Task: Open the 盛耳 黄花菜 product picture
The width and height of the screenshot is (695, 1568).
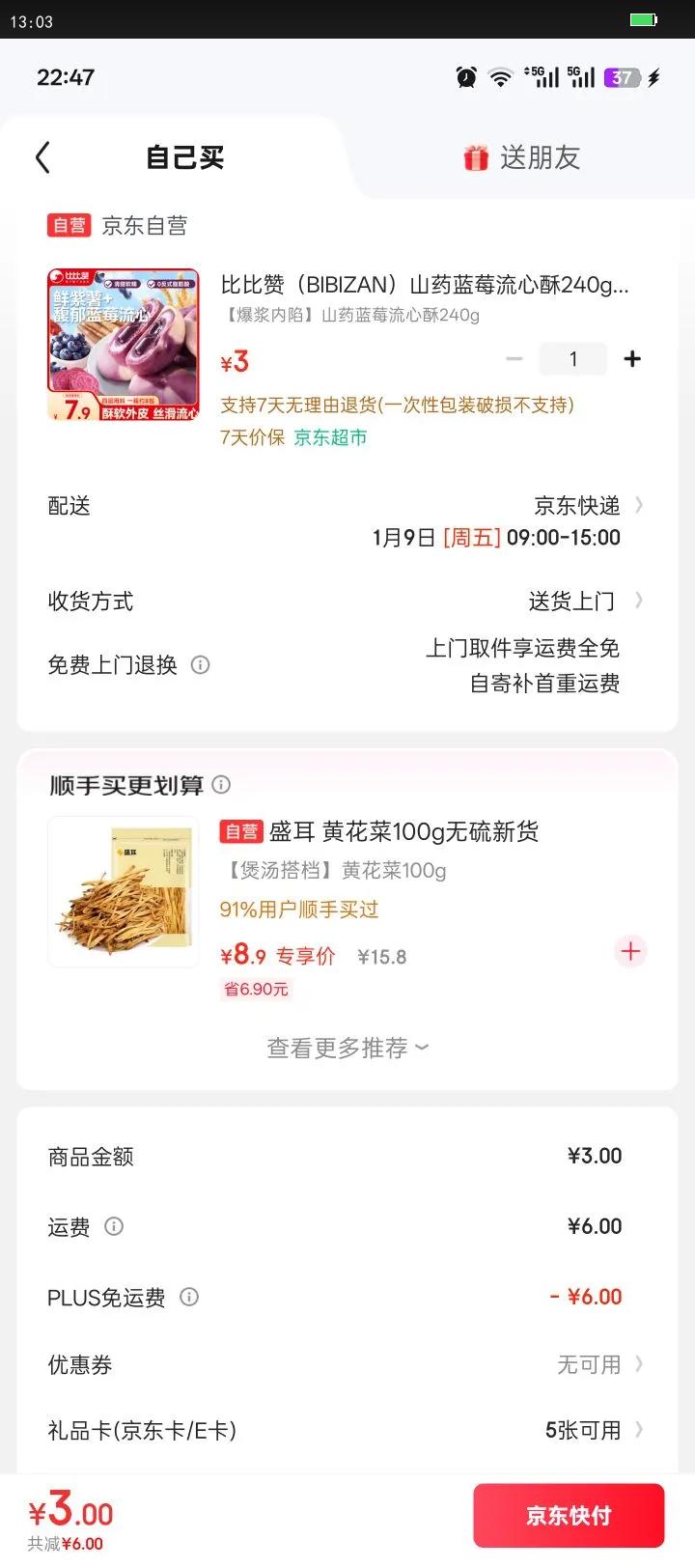Action: pyautogui.click(x=124, y=891)
